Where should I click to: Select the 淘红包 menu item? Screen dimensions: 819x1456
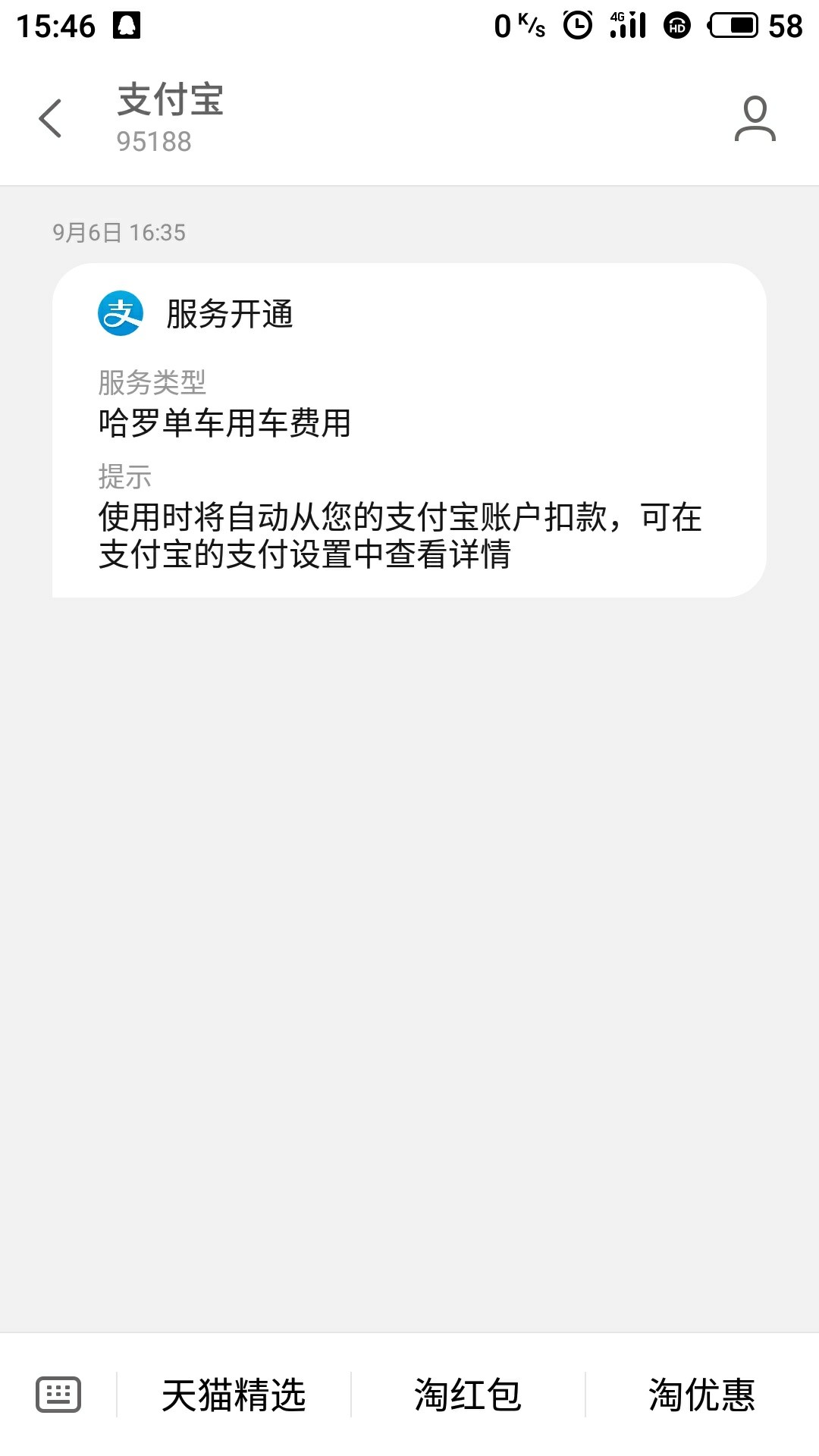(x=468, y=1395)
